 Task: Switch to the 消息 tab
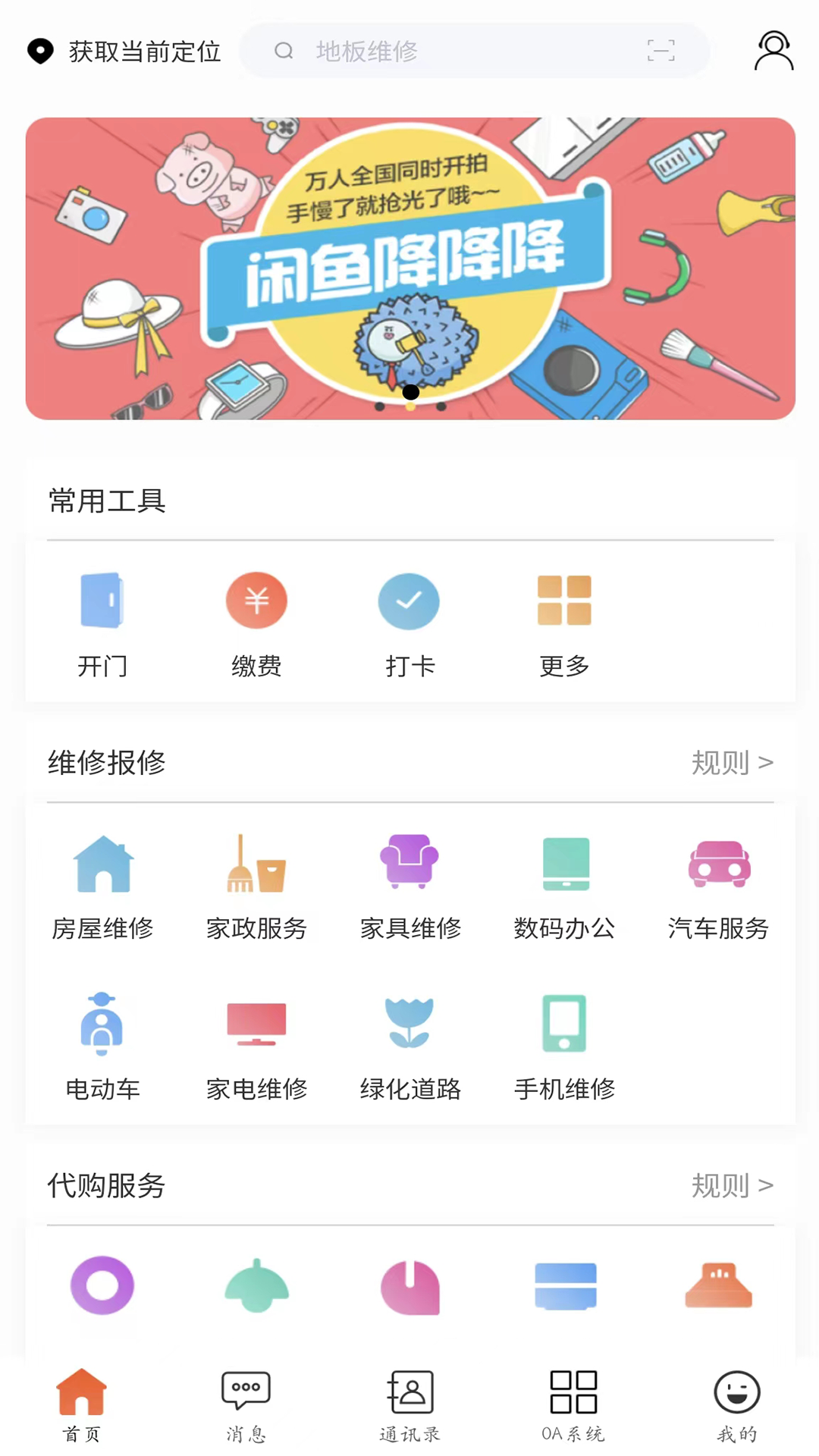[x=246, y=1404]
